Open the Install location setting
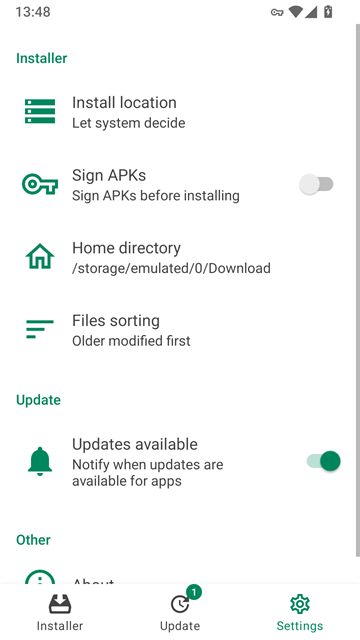Viewport: 360px width, 640px height. coord(178,111)
